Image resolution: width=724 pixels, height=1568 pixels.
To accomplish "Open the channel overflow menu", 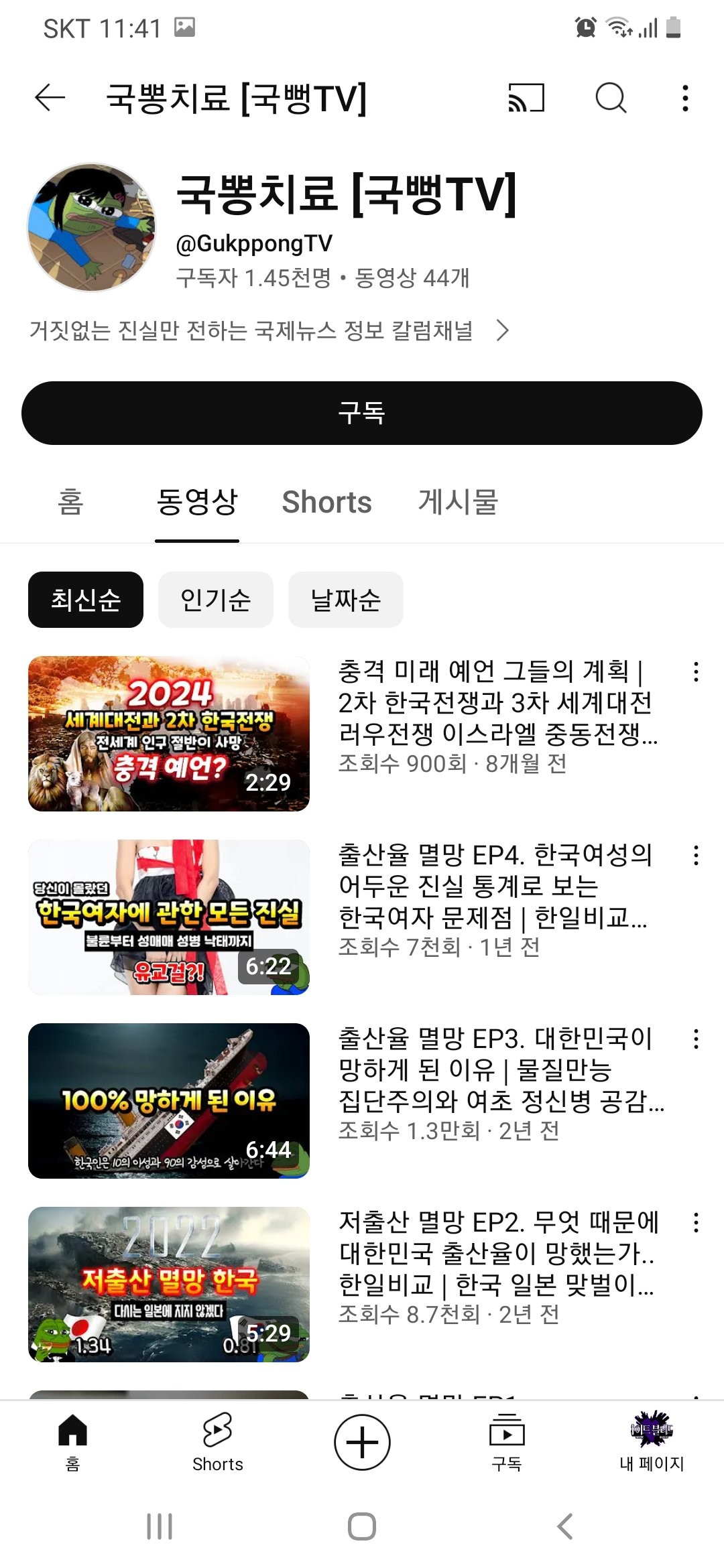I will (684, 99).
